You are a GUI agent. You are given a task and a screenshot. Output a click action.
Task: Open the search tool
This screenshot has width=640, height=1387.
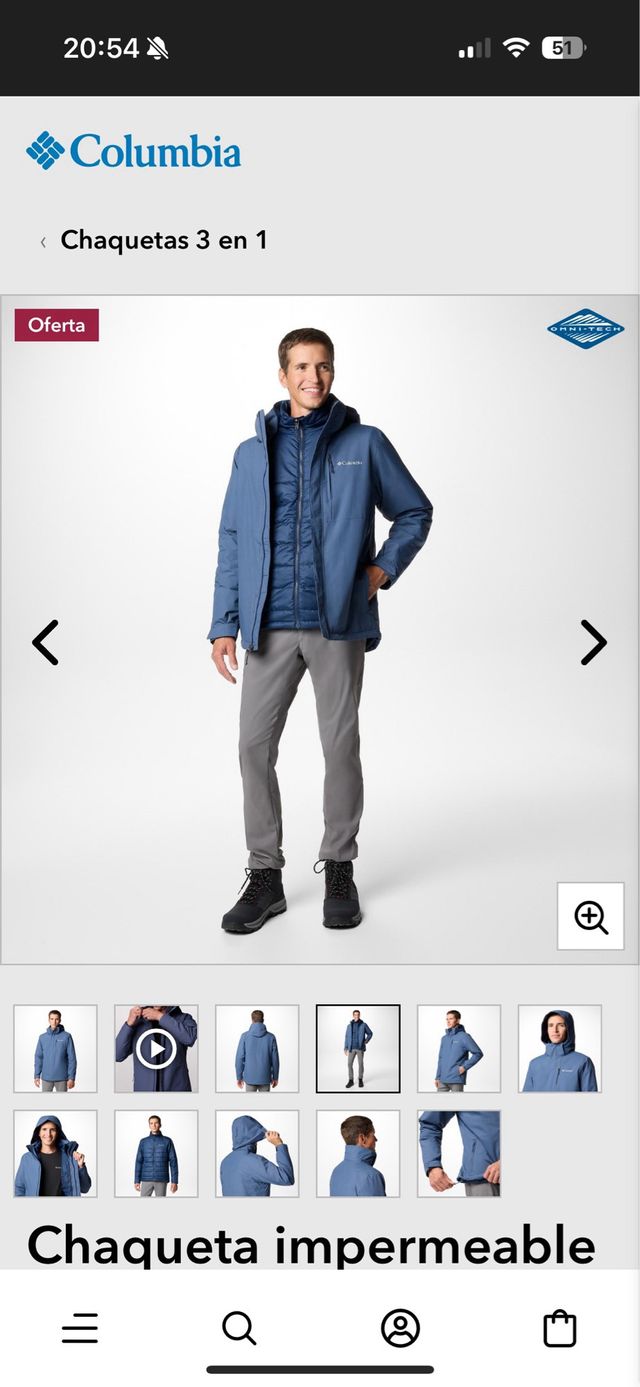point(239,1328)
